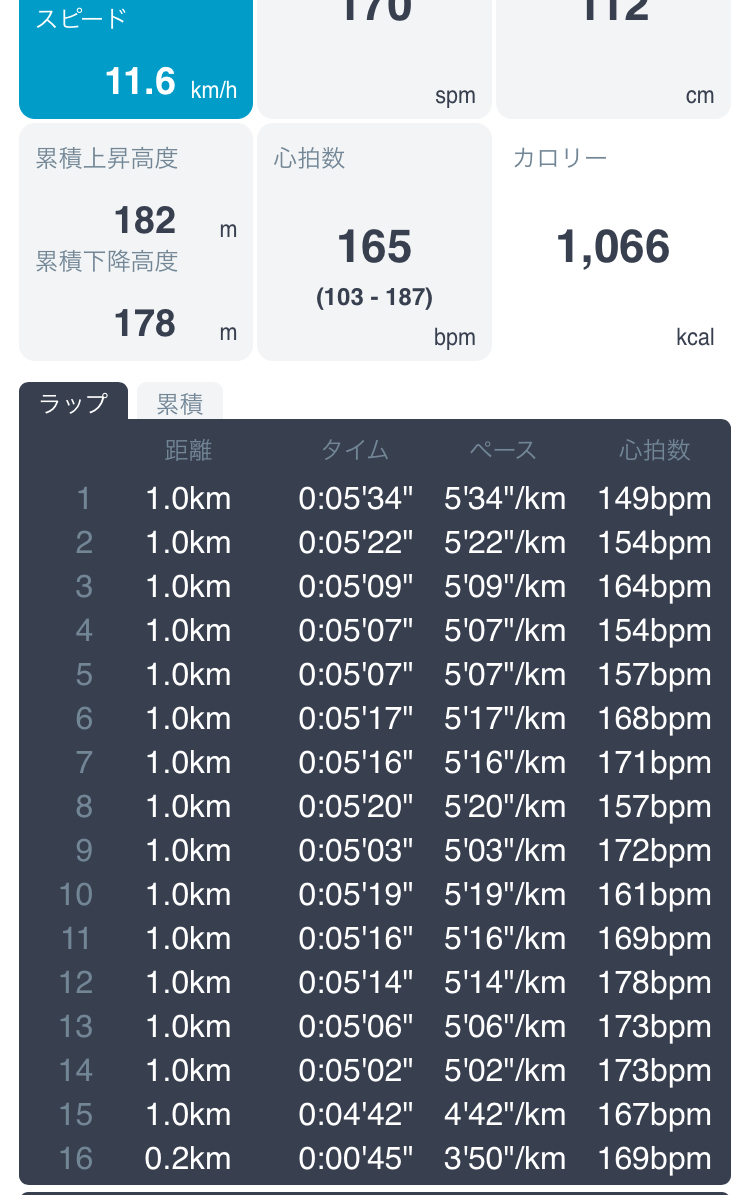
Task: Switch to the 累積 tab
Action: [x=180, y=403]
